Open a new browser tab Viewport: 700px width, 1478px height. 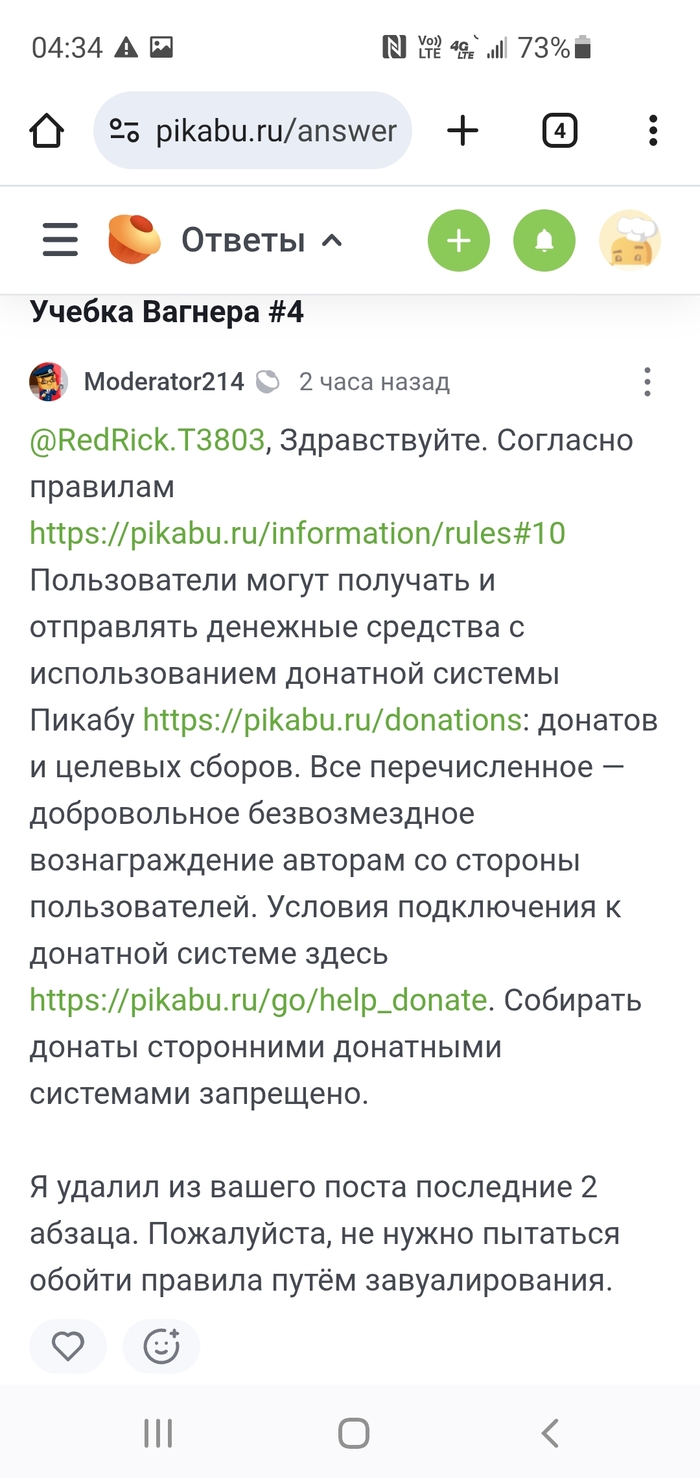pos(462,131)
